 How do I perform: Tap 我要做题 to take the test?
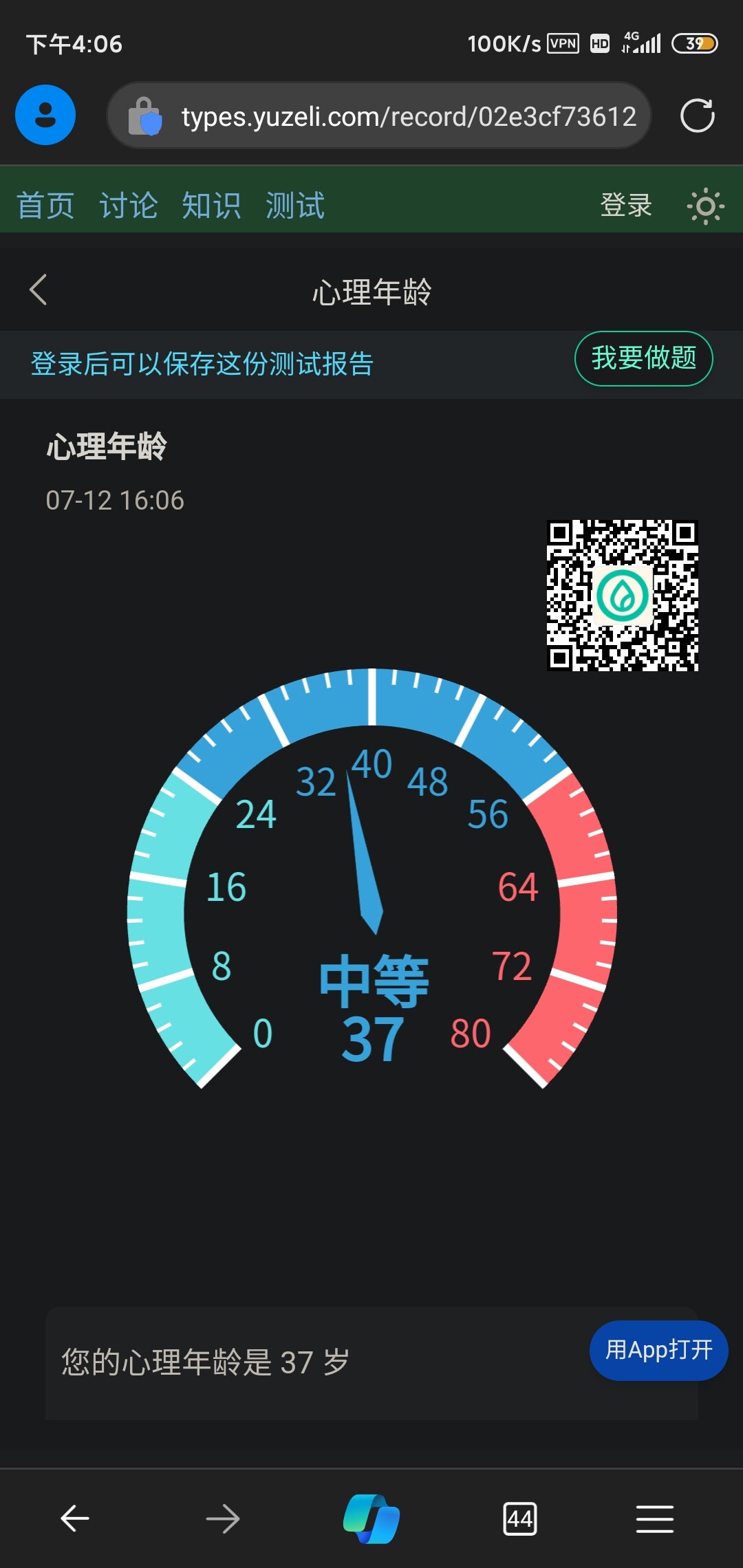click(643, 358)
